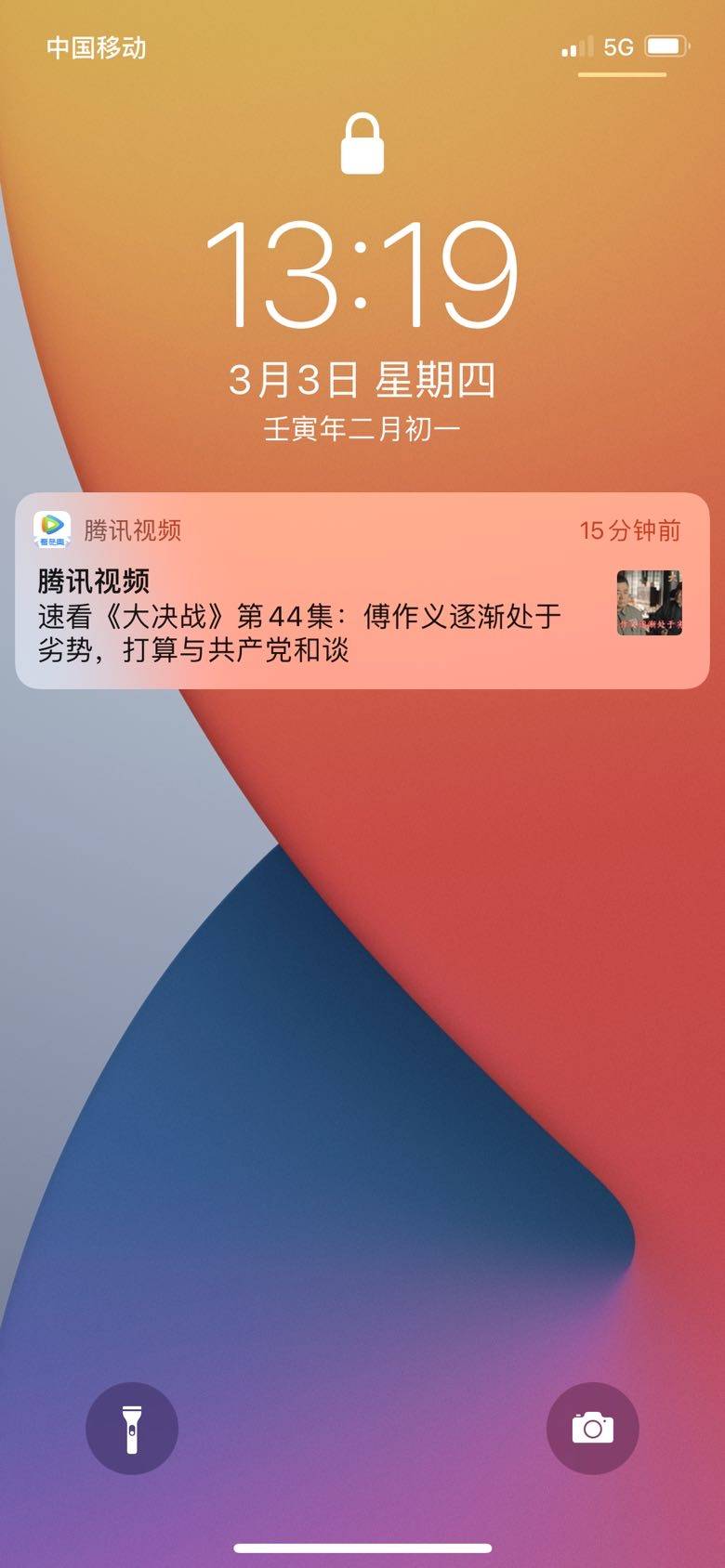Screen dimensions: 725x1568
Task: Turn on the flashlight
Action: click(132, 1429)
